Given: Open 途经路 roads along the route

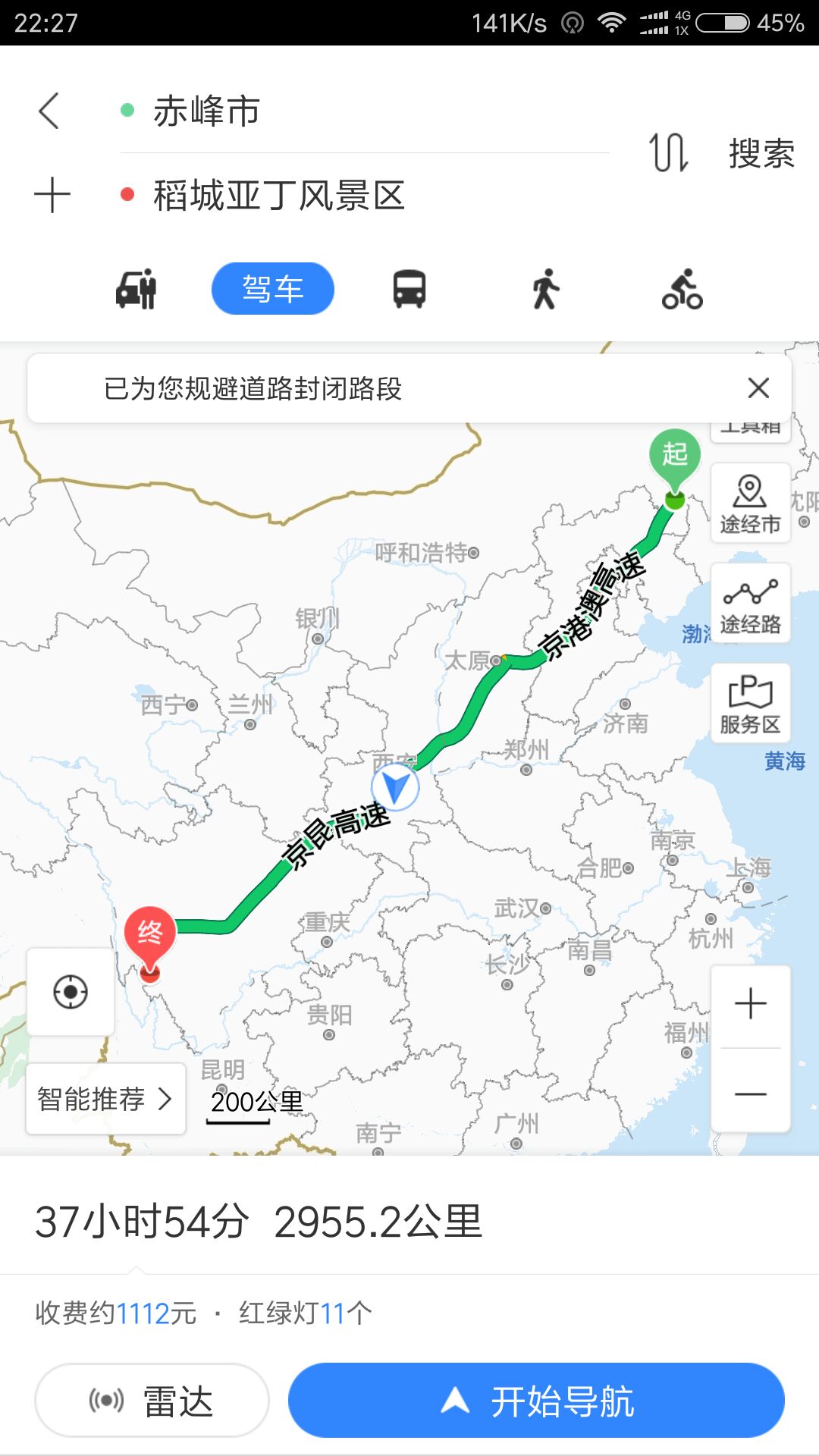Looking at the screenshot, I should coord(751,603).
